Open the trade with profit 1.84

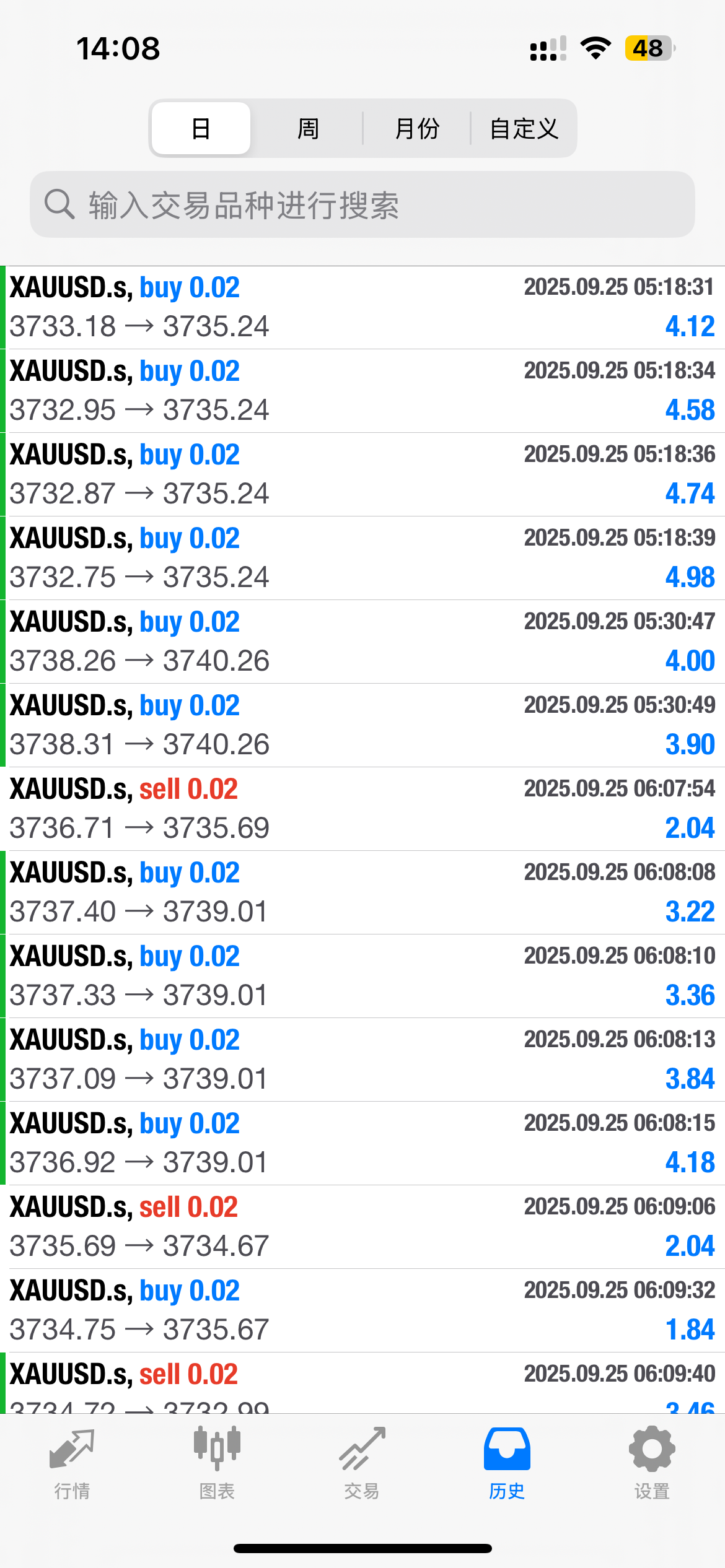pyautogui.click(x=362, y=1310)
